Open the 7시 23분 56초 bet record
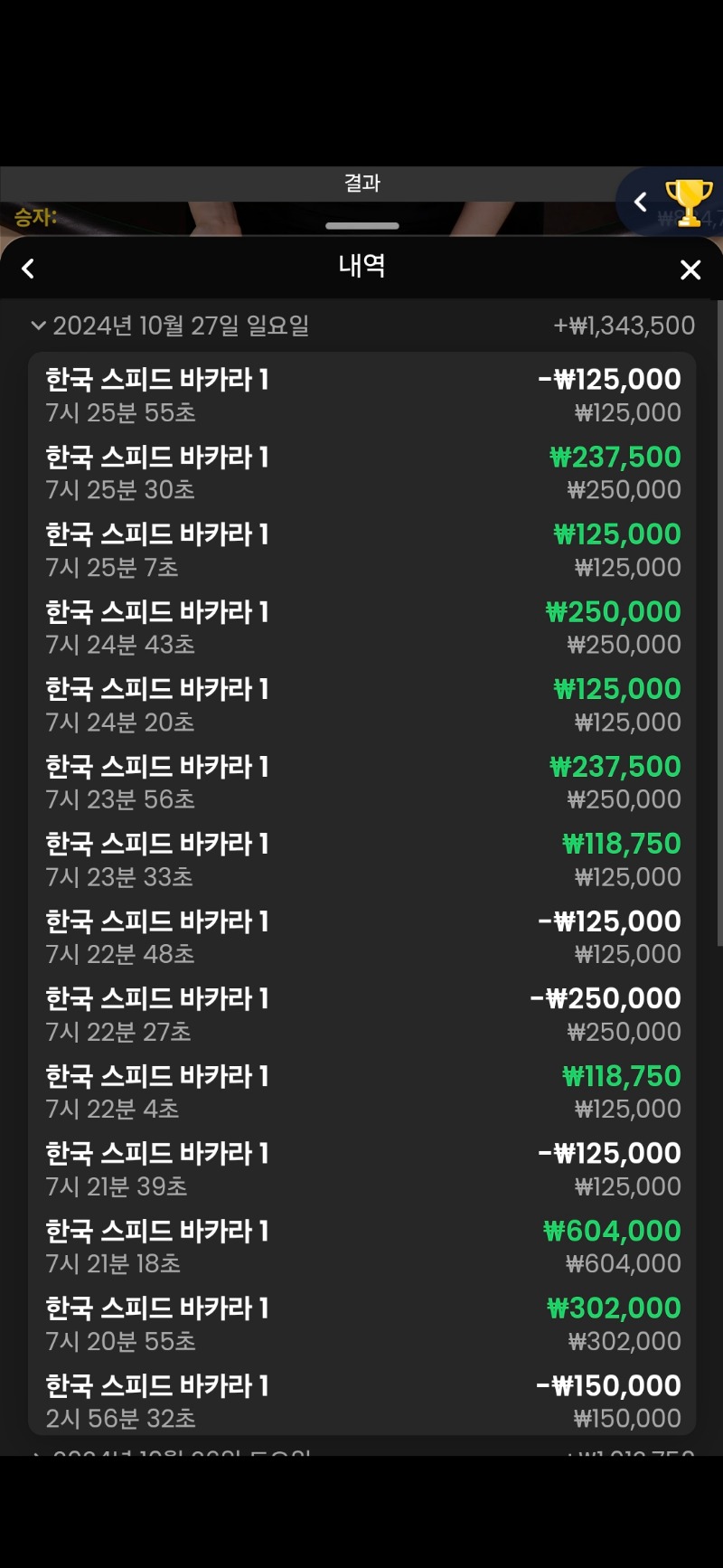This screenshot has height=1568, width=723. 361,782
